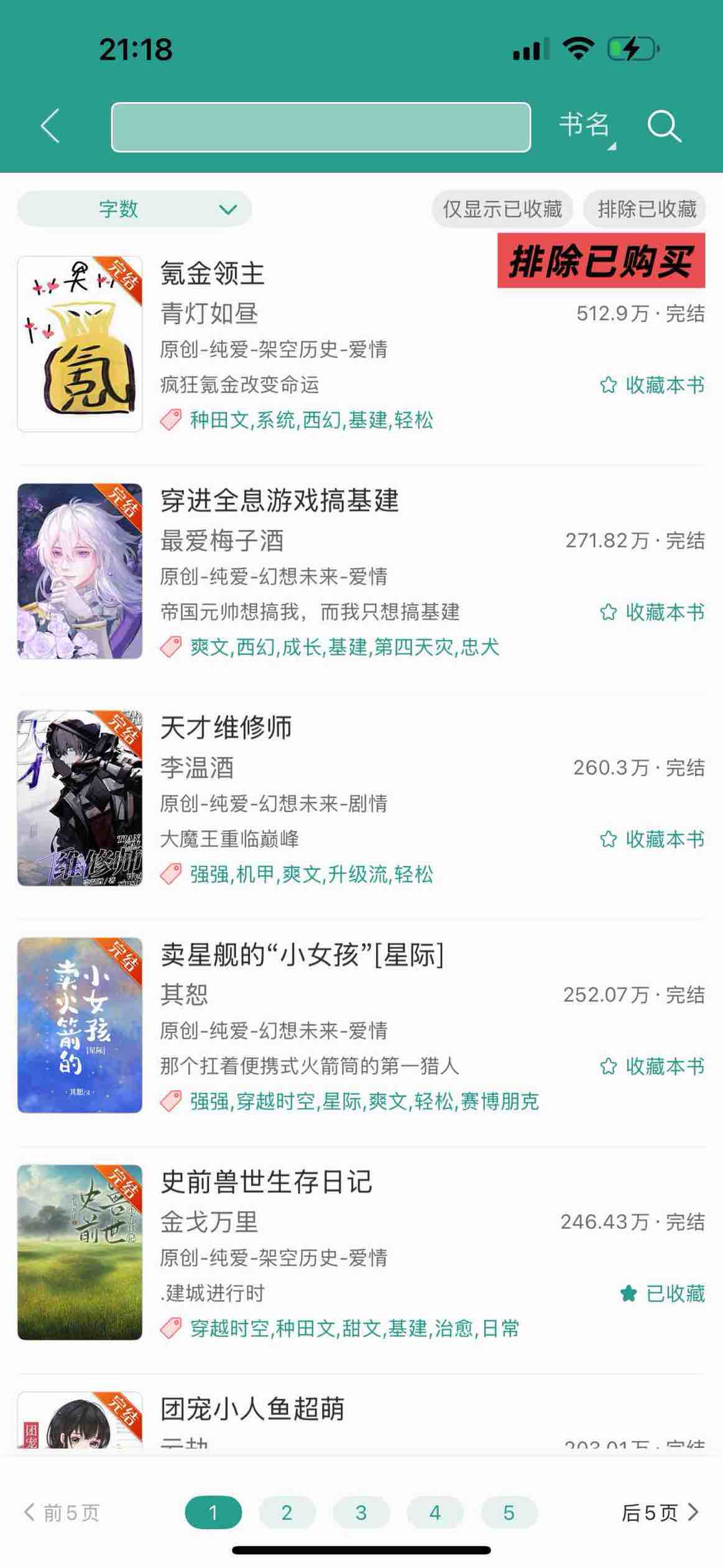Screen dimensions: 723x1568
Task: Tap the search input field
Action: tap(321, 128)
